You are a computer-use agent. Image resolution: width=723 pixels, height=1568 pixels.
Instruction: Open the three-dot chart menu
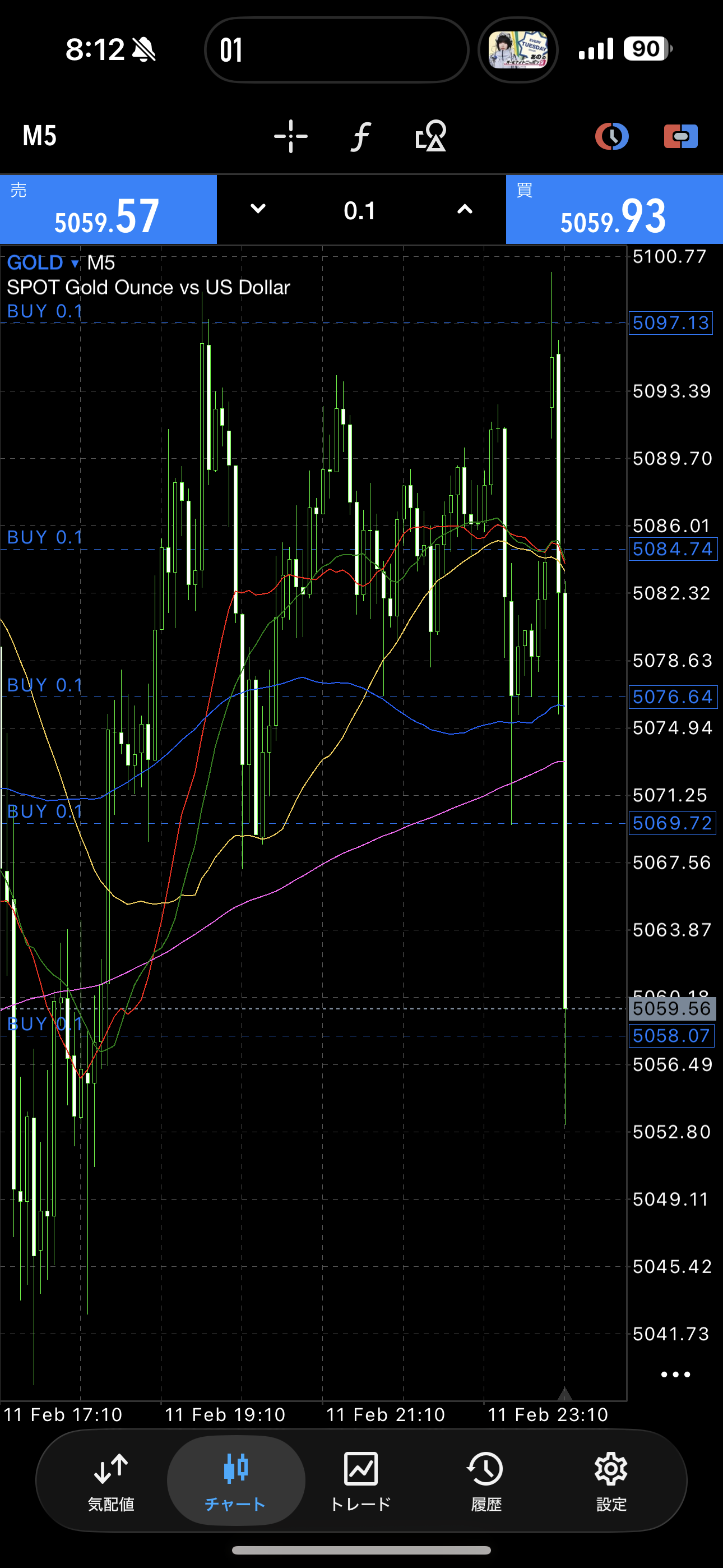click(675, 1375)
